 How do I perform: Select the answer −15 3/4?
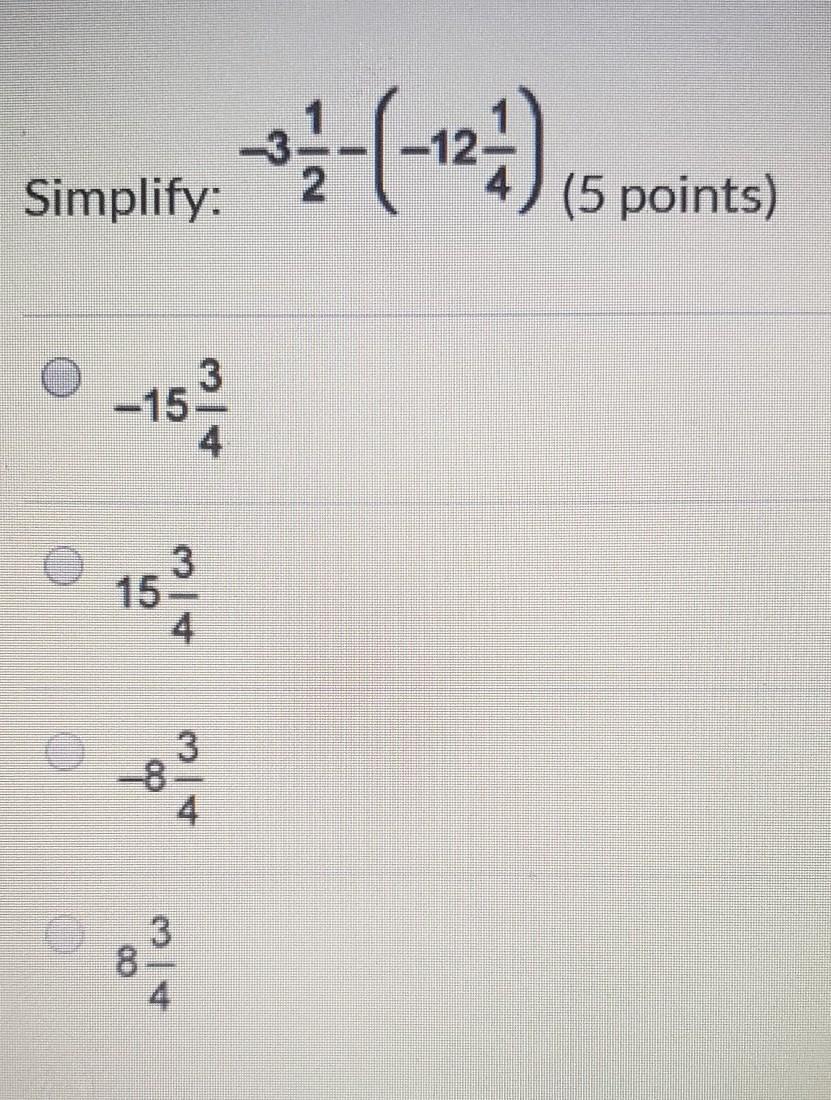pos(63,377)
